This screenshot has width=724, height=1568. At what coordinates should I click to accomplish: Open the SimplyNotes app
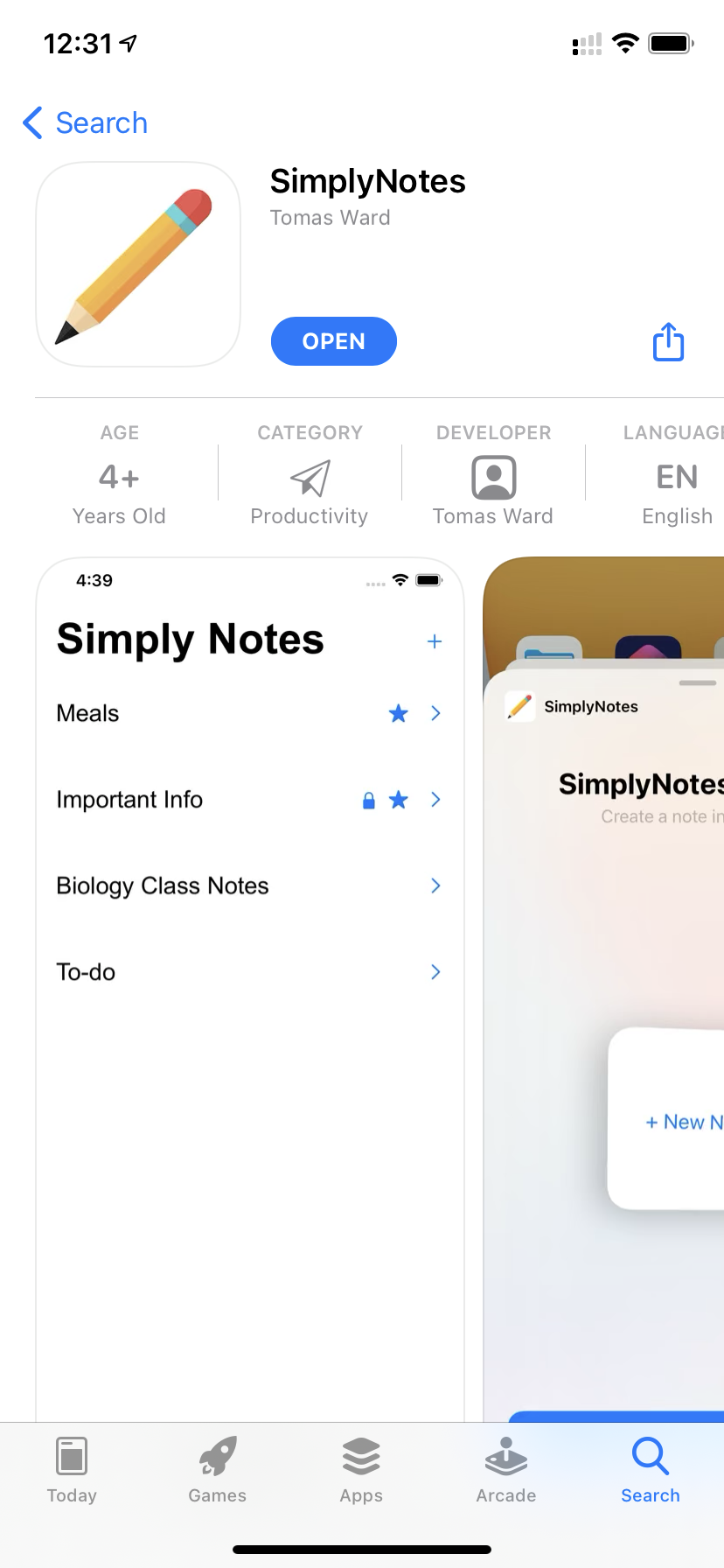point(333,341)
